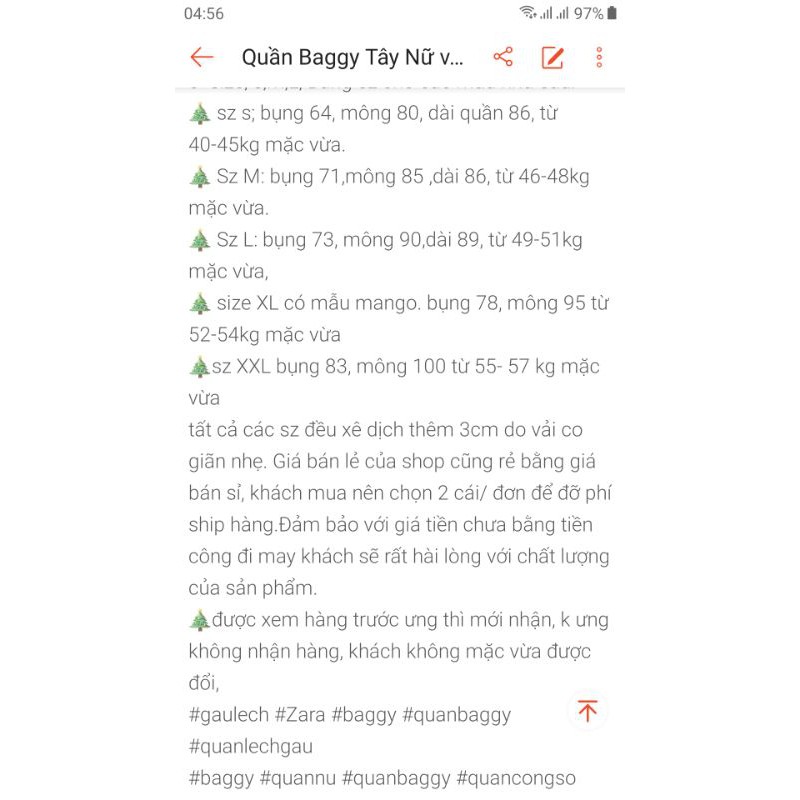The image size is (800, 800).
Task: Go back using the red arrow
Action: point(202,57)
